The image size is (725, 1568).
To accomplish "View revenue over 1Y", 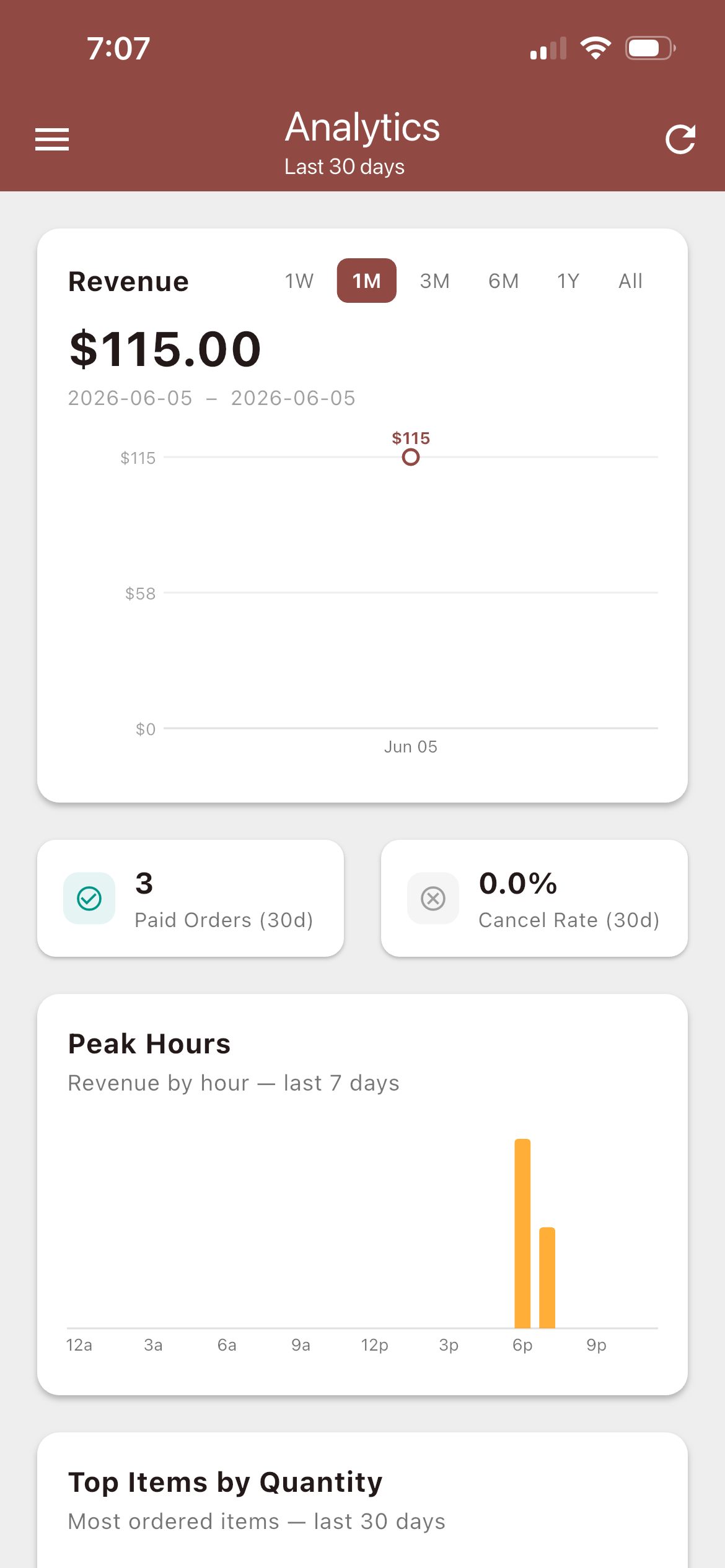I will (568, 281).
